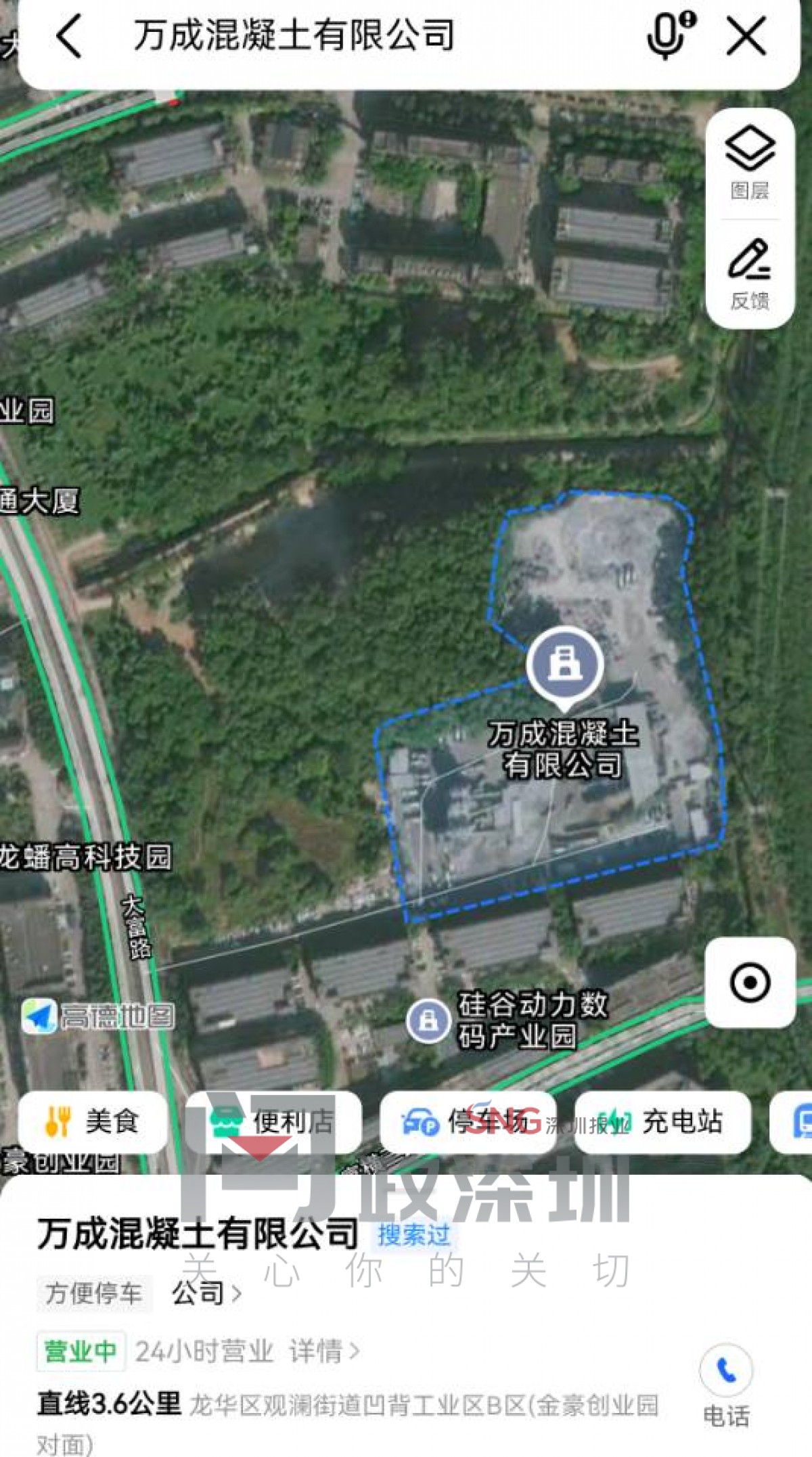This screenshot has height=1457, width=812.
Task: Clear the search query with X
Action: [x=746, y=37]
